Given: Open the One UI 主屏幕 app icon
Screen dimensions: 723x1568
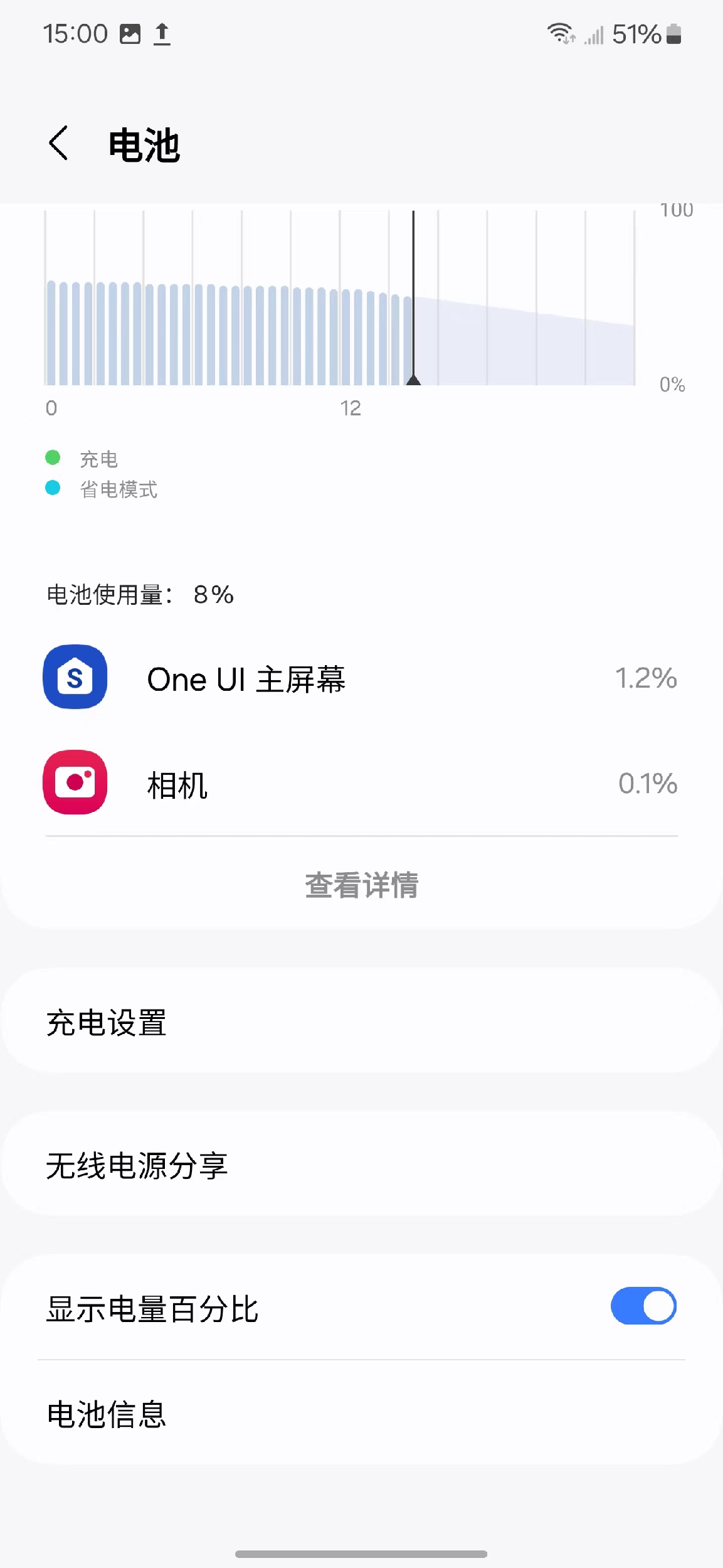Looking at the screenshot, I should tap(74, 678).
